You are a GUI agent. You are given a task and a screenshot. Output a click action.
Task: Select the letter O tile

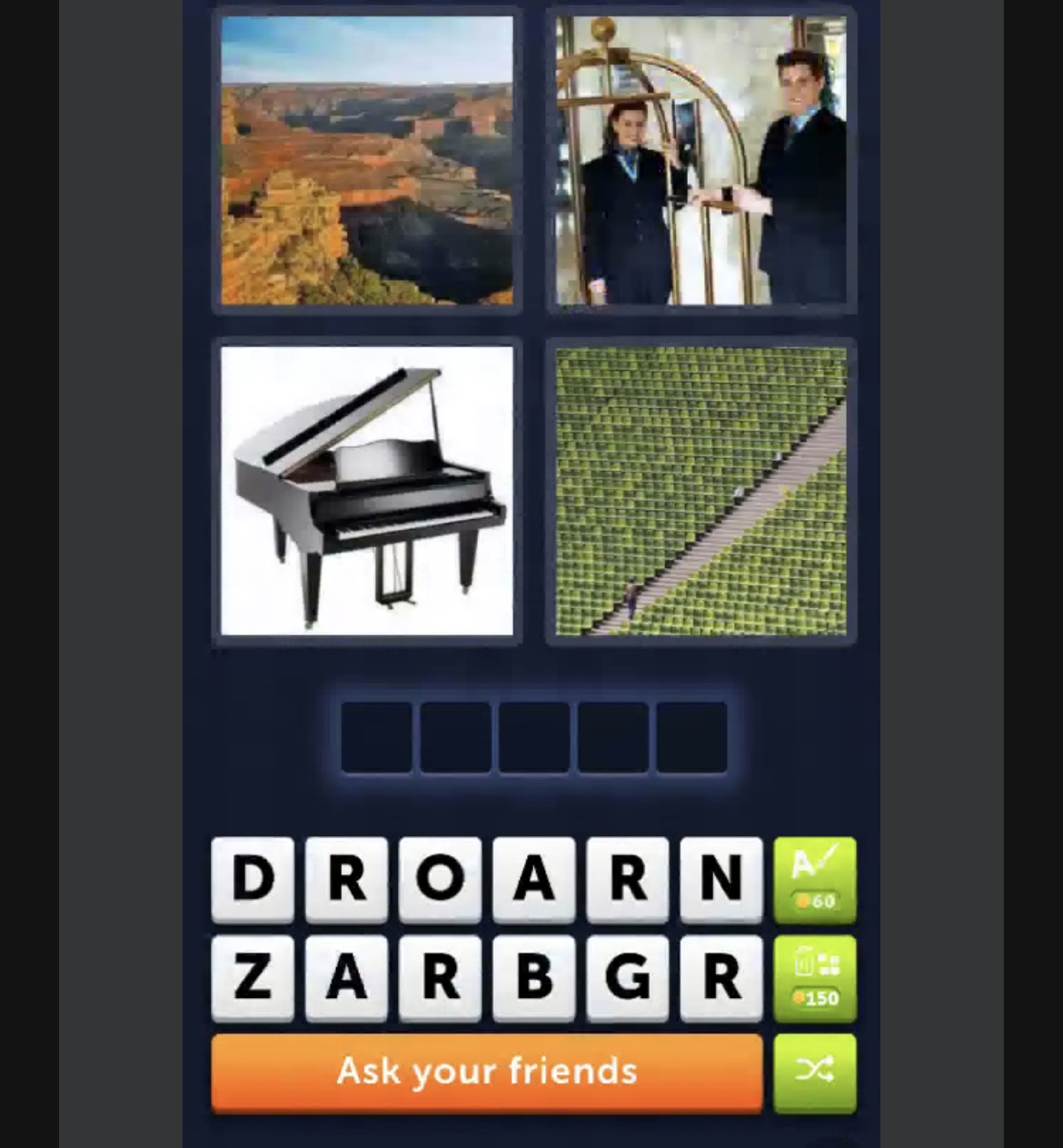click(440, 879)
